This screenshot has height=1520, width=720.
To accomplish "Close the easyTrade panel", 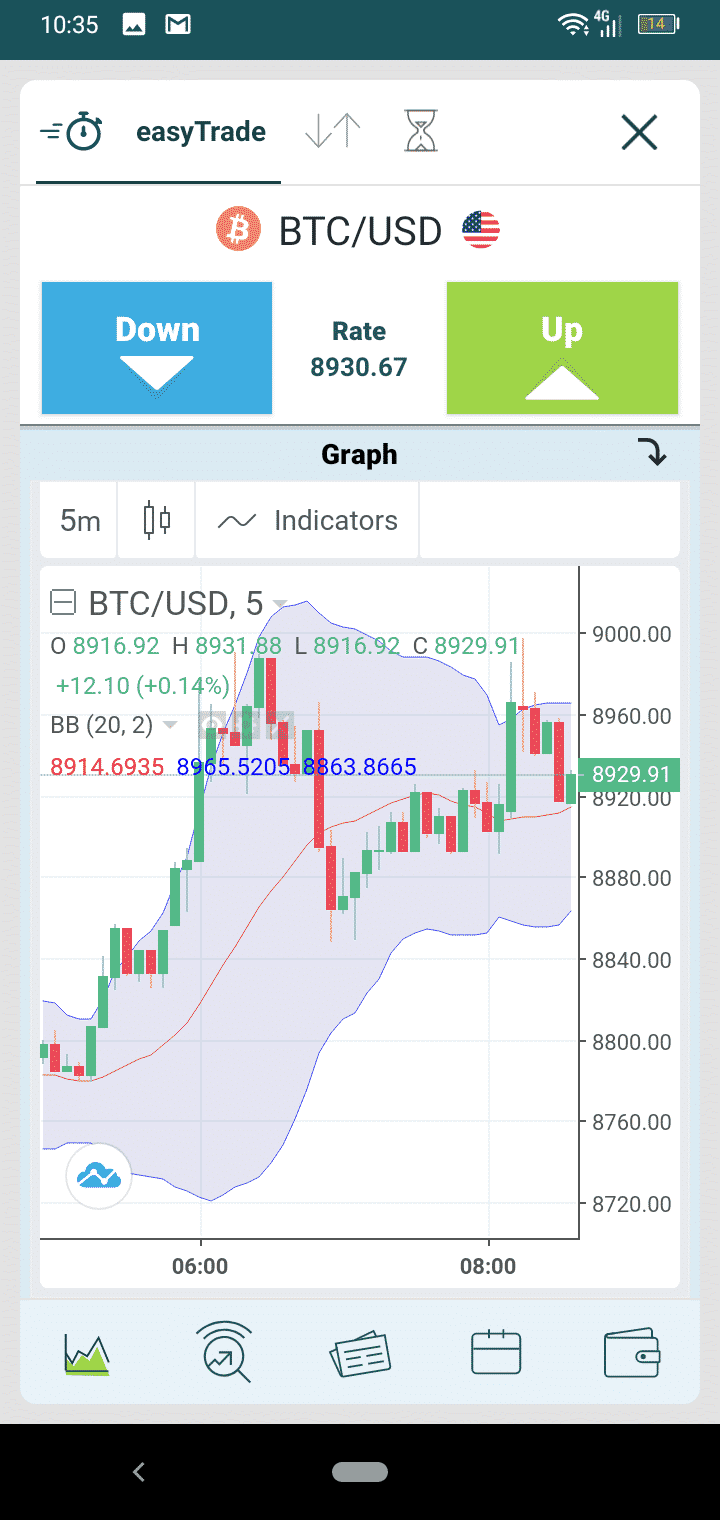I will 639,132.
